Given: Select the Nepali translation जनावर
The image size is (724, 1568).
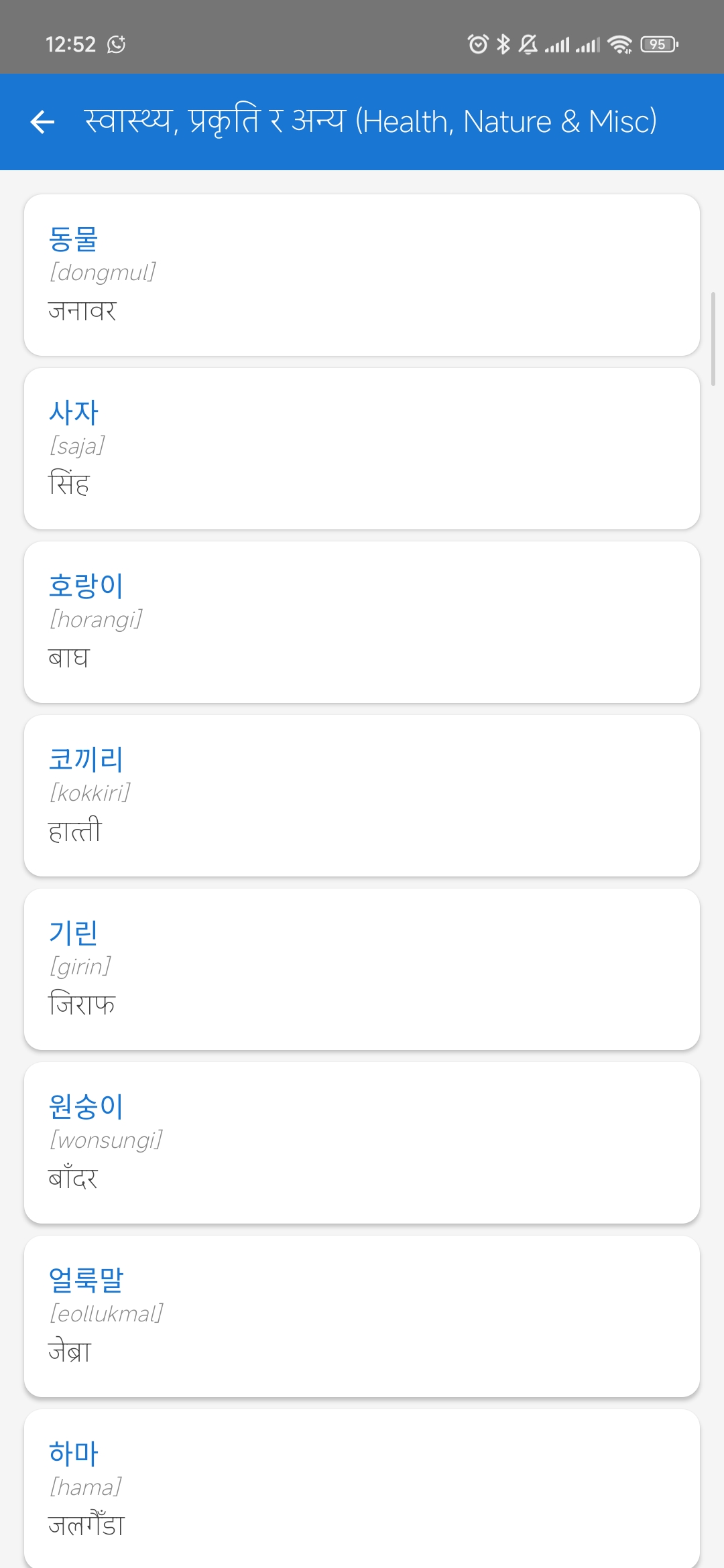Looking at the screenshot, I should (x=82, y=310).
